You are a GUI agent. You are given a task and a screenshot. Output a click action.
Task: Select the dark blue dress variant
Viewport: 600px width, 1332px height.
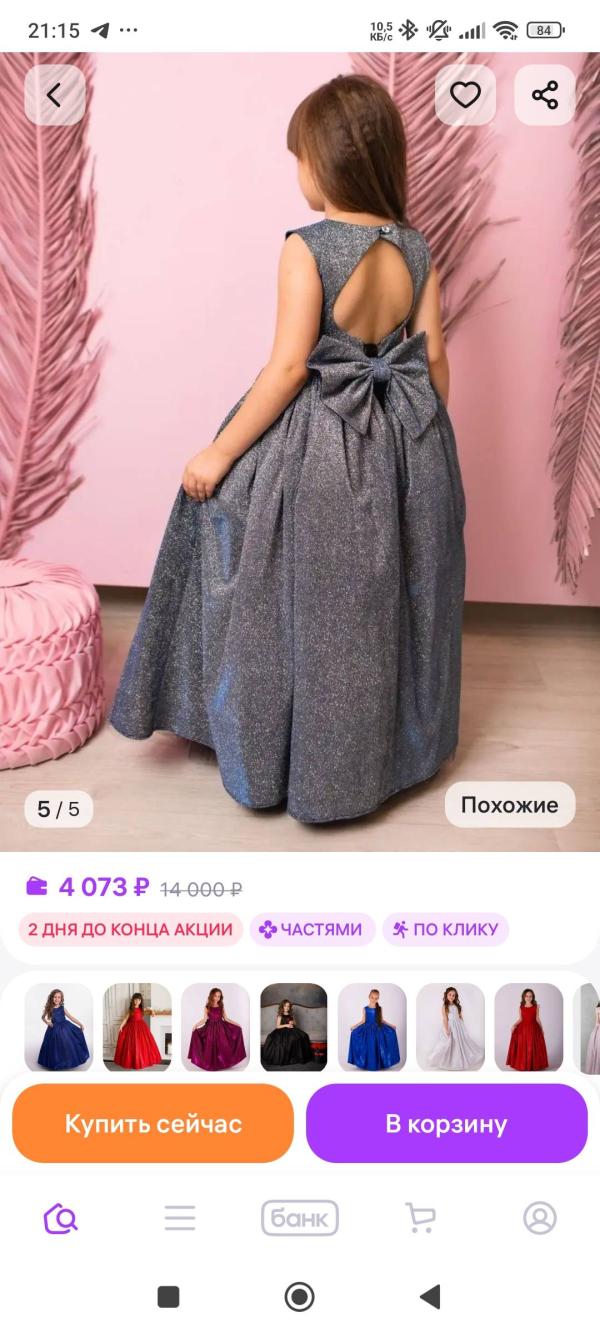59,1027
